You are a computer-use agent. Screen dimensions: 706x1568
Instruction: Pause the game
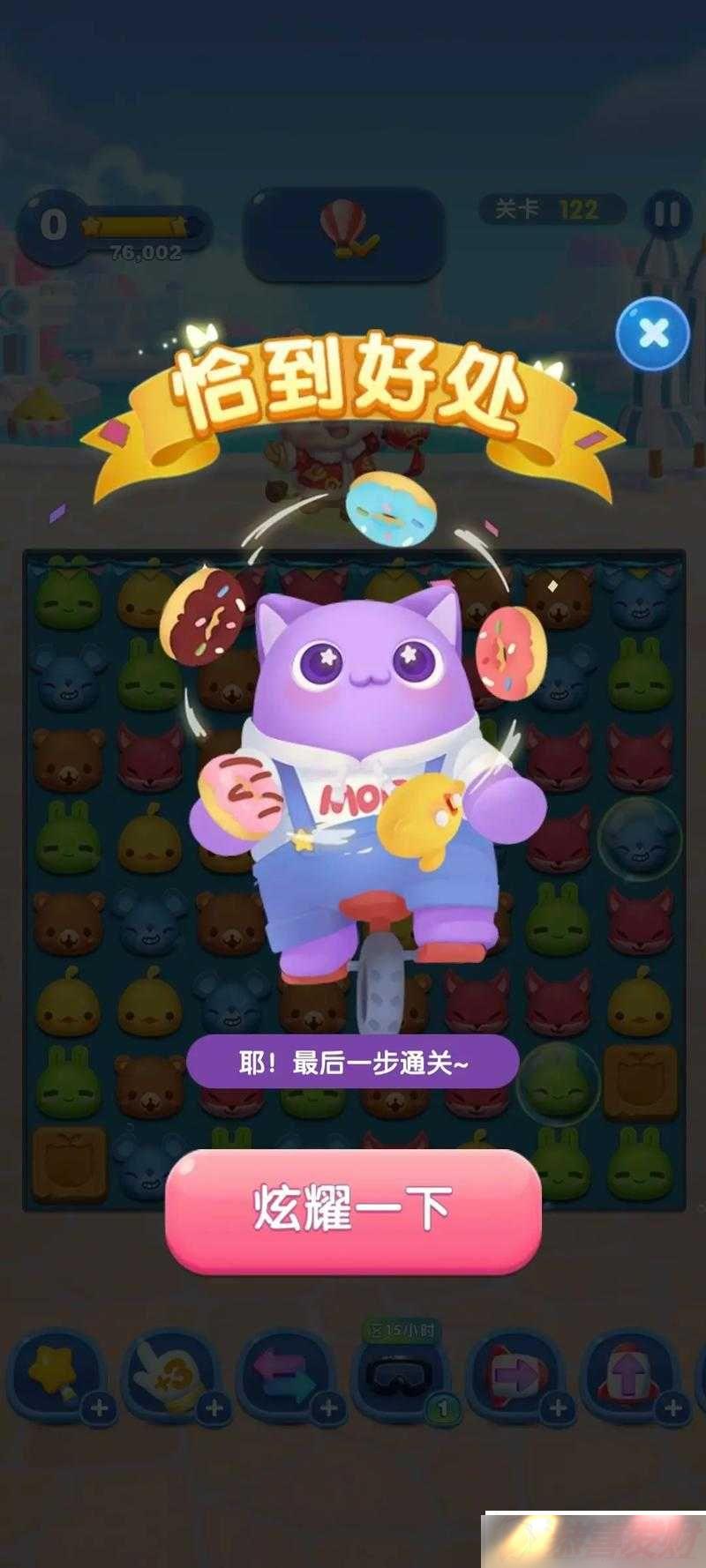click(x=667, y=213)
